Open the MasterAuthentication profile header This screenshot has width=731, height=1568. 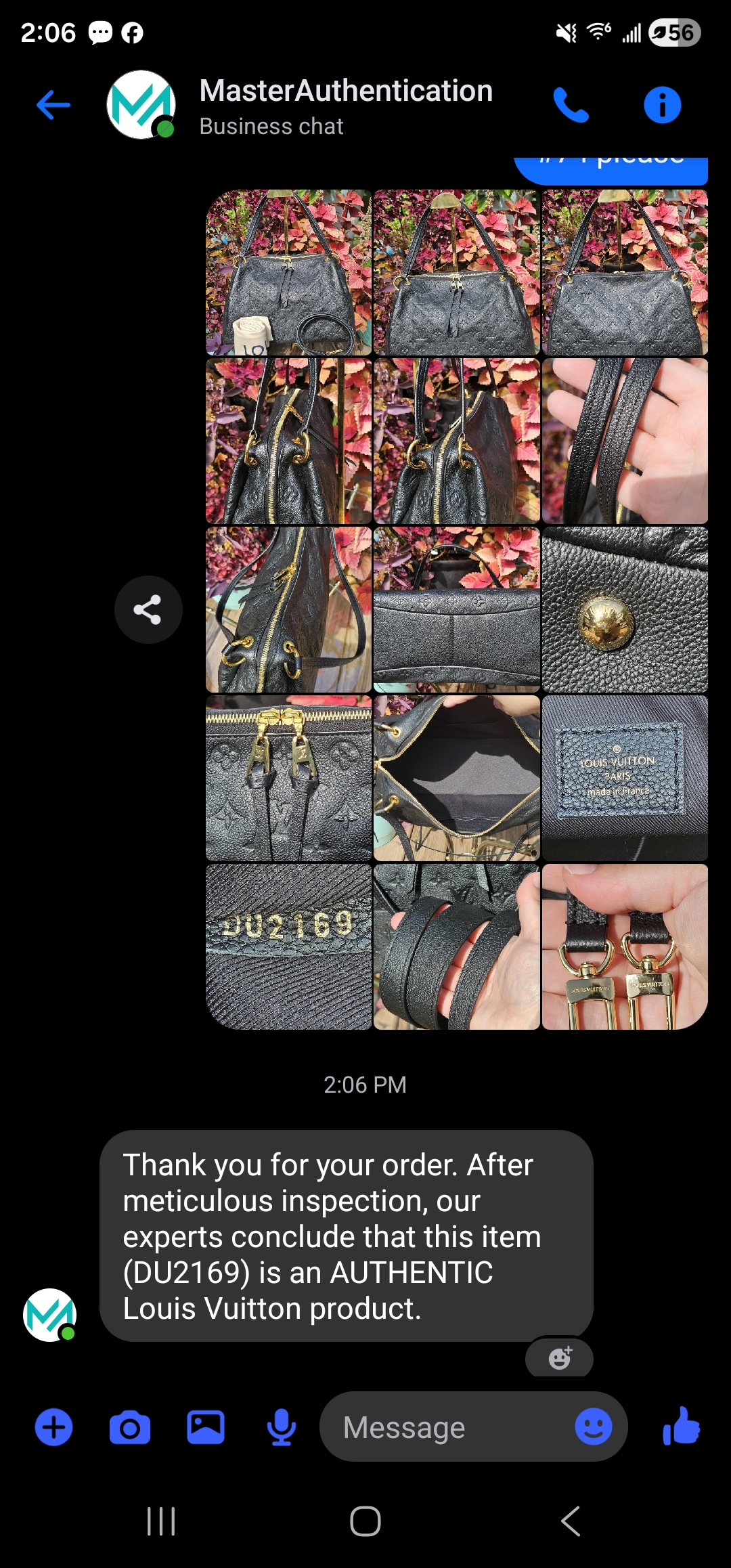tap(345, 105)
